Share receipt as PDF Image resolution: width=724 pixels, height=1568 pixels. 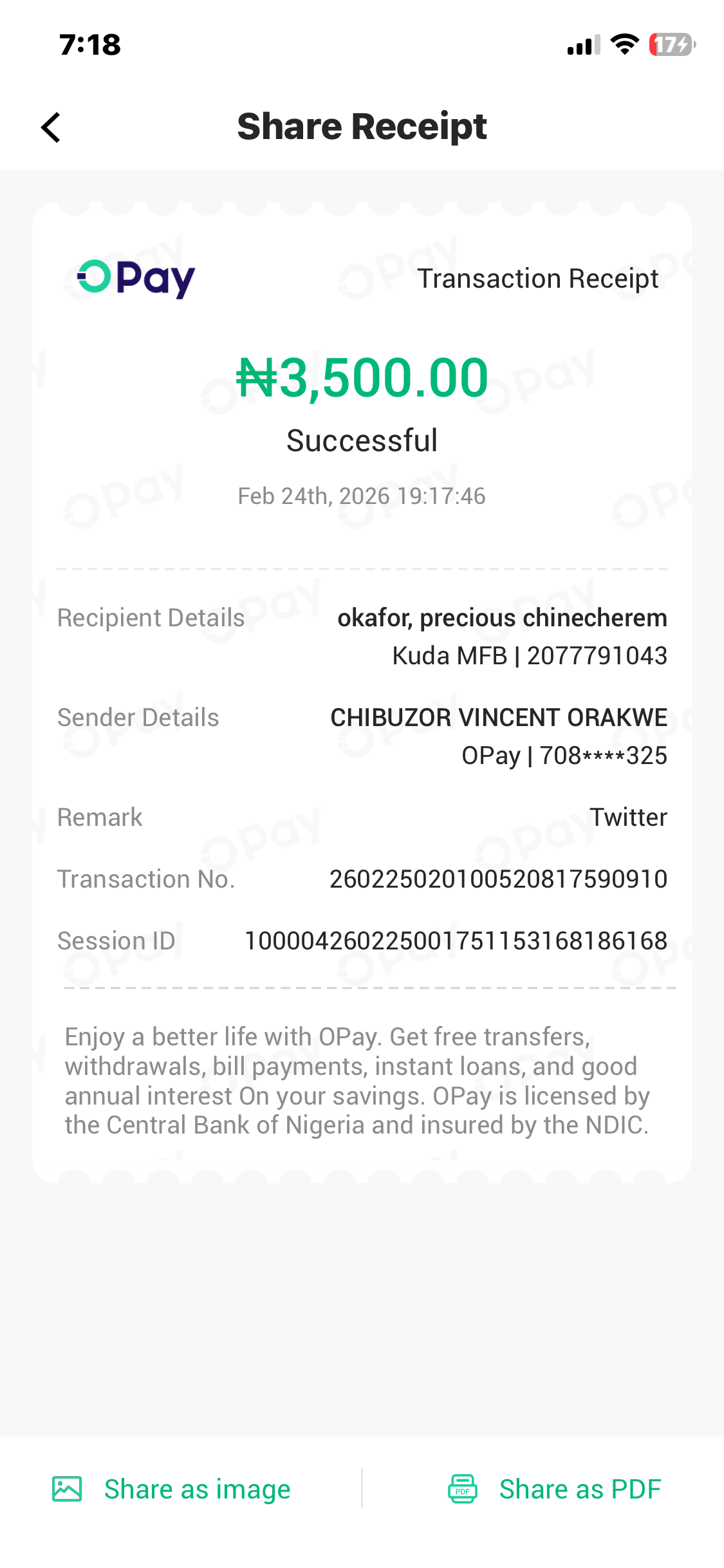pyautogui.click(x=555, y=1489)
